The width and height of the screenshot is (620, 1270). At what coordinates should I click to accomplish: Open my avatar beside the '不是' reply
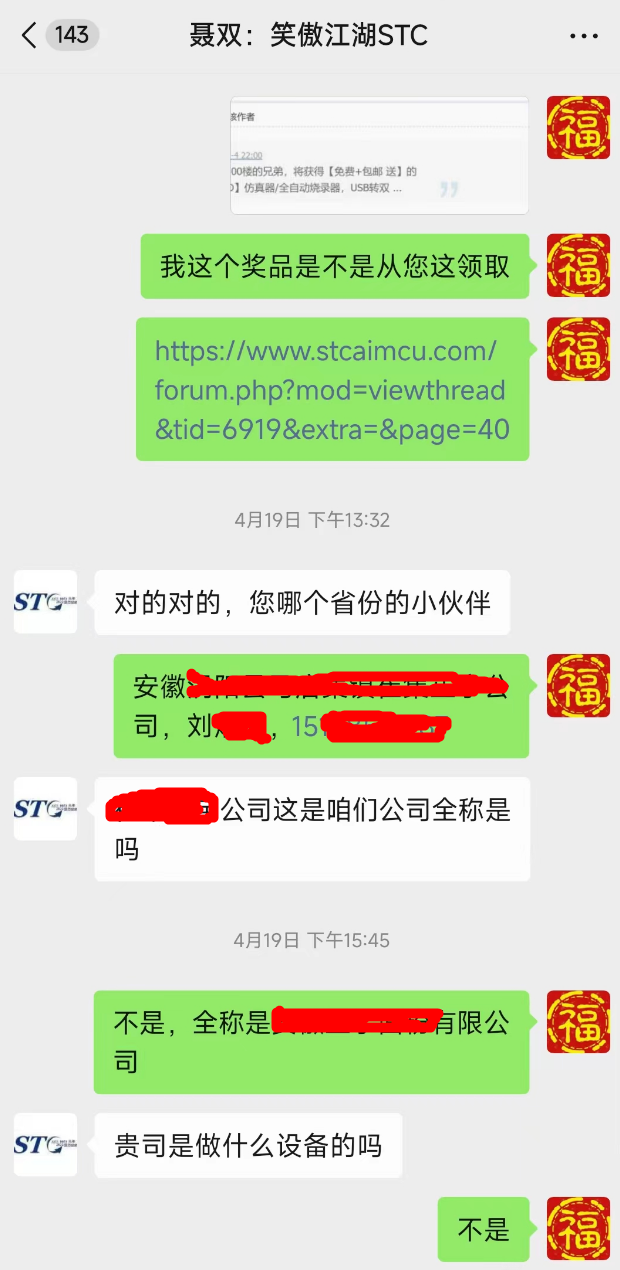[x=578, y=1228]
